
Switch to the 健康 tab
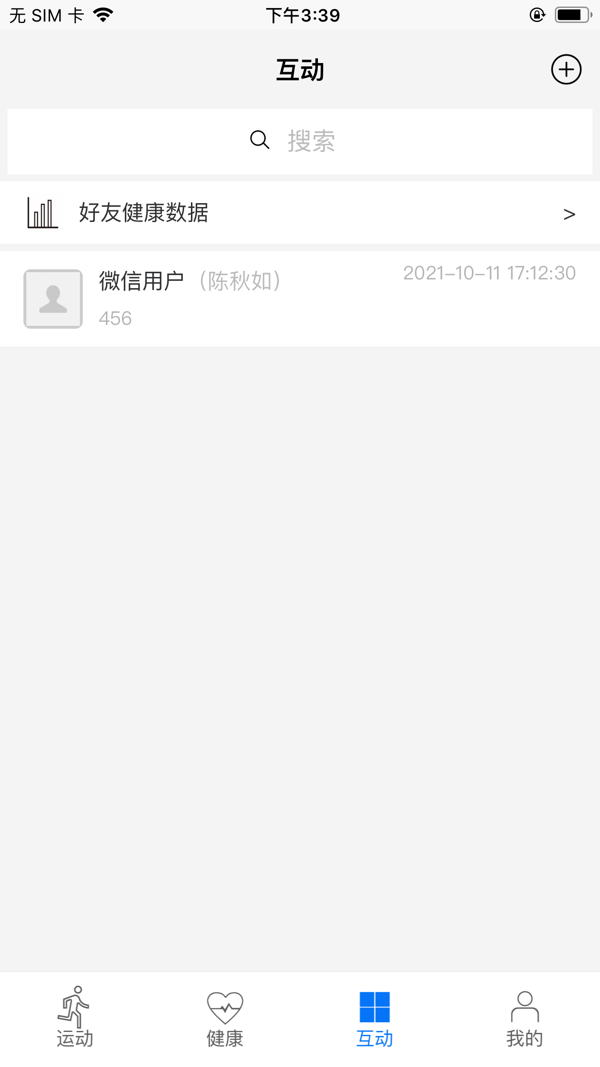(x=225, y=1018)
